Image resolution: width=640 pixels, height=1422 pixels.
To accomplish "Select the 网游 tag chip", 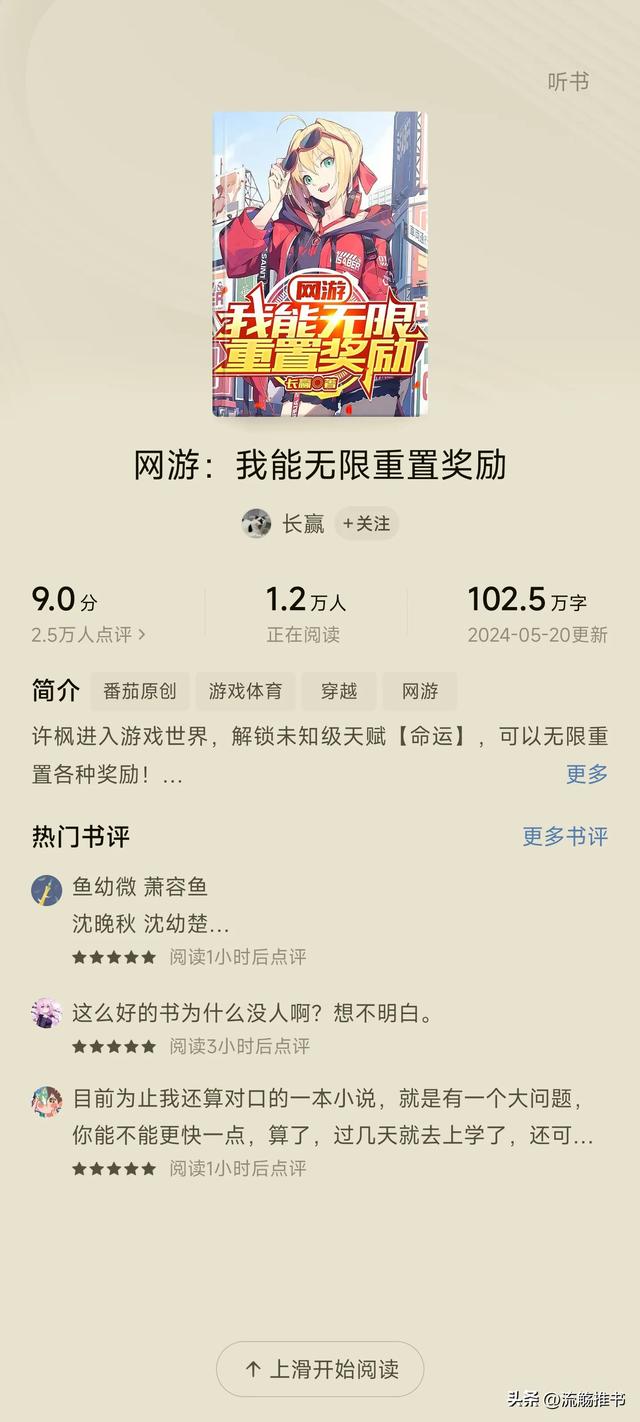I will pos(420,691).
